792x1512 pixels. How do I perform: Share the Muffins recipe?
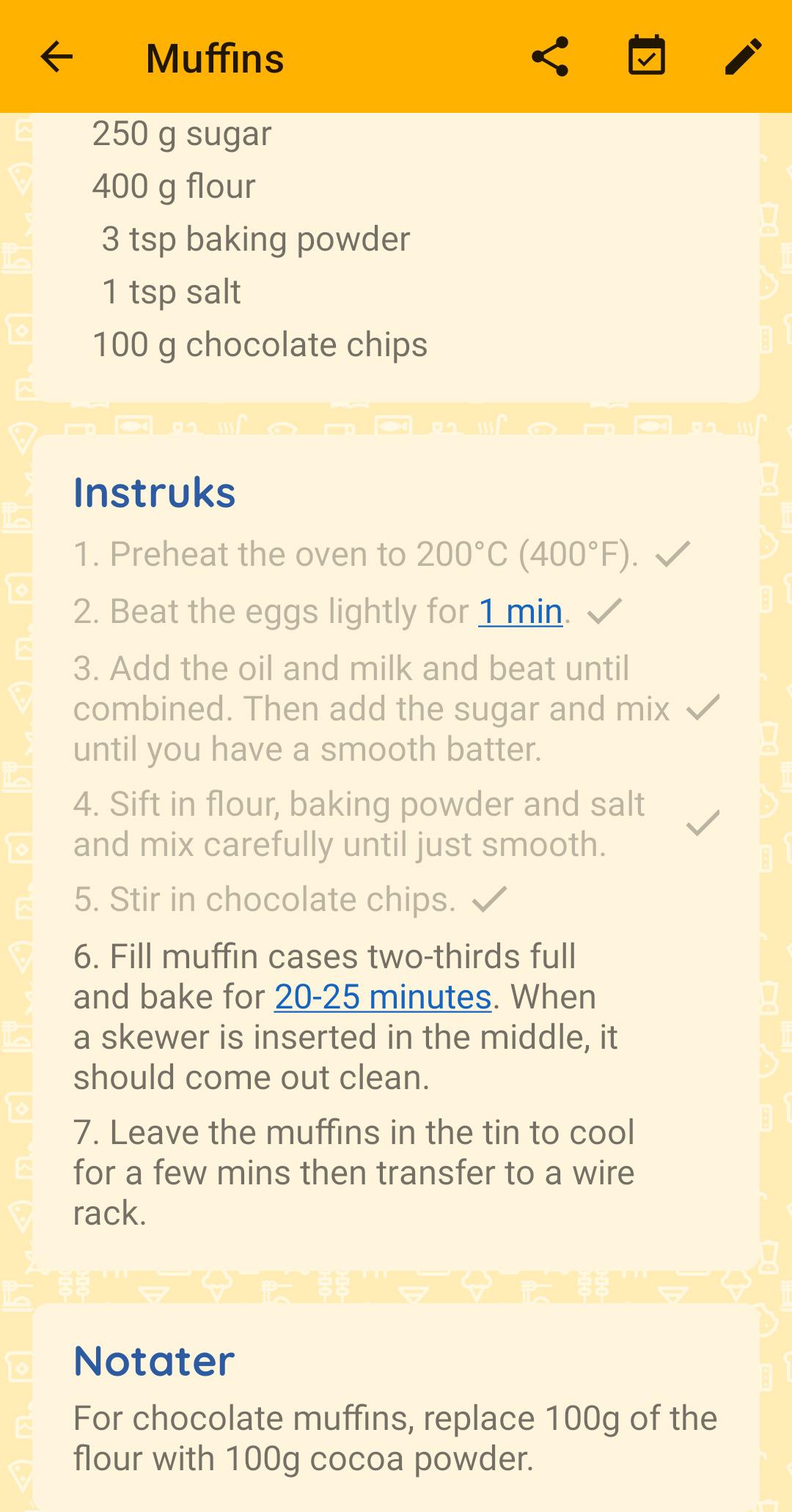tap(550, 57)
